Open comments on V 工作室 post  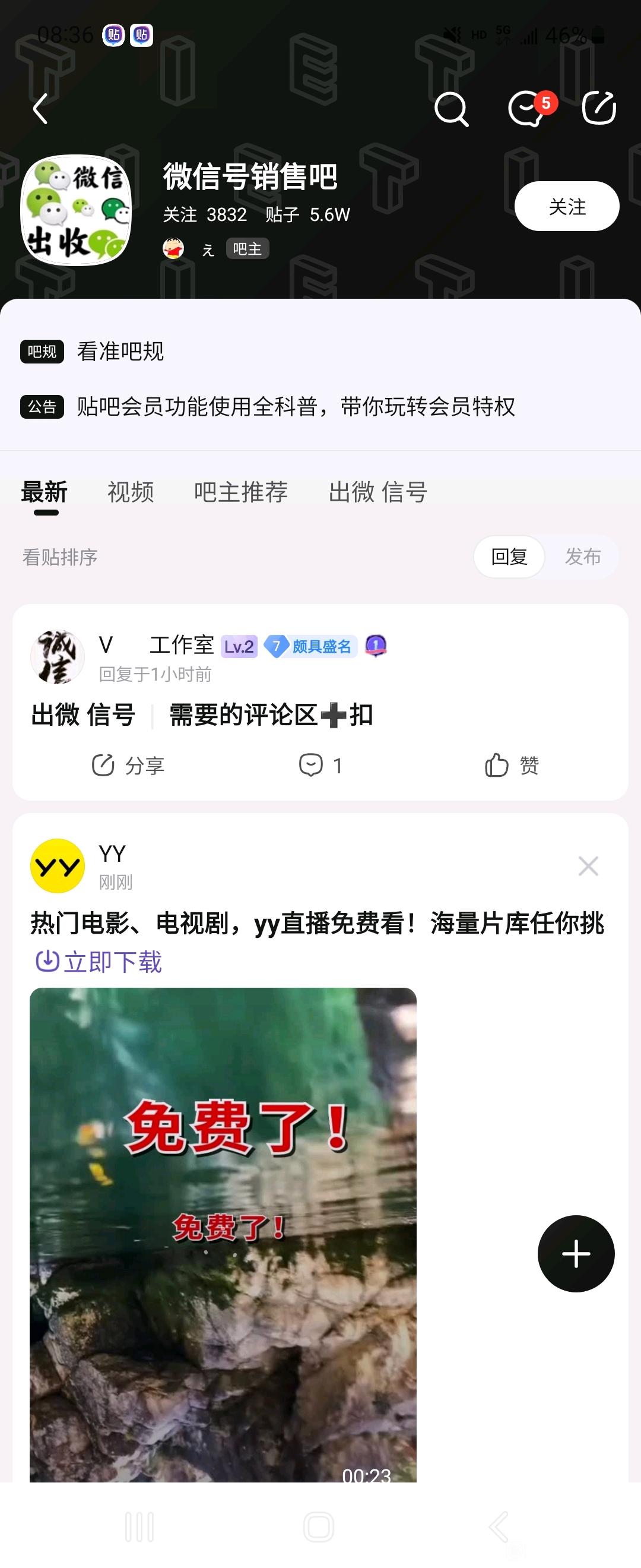pos(320,765)
